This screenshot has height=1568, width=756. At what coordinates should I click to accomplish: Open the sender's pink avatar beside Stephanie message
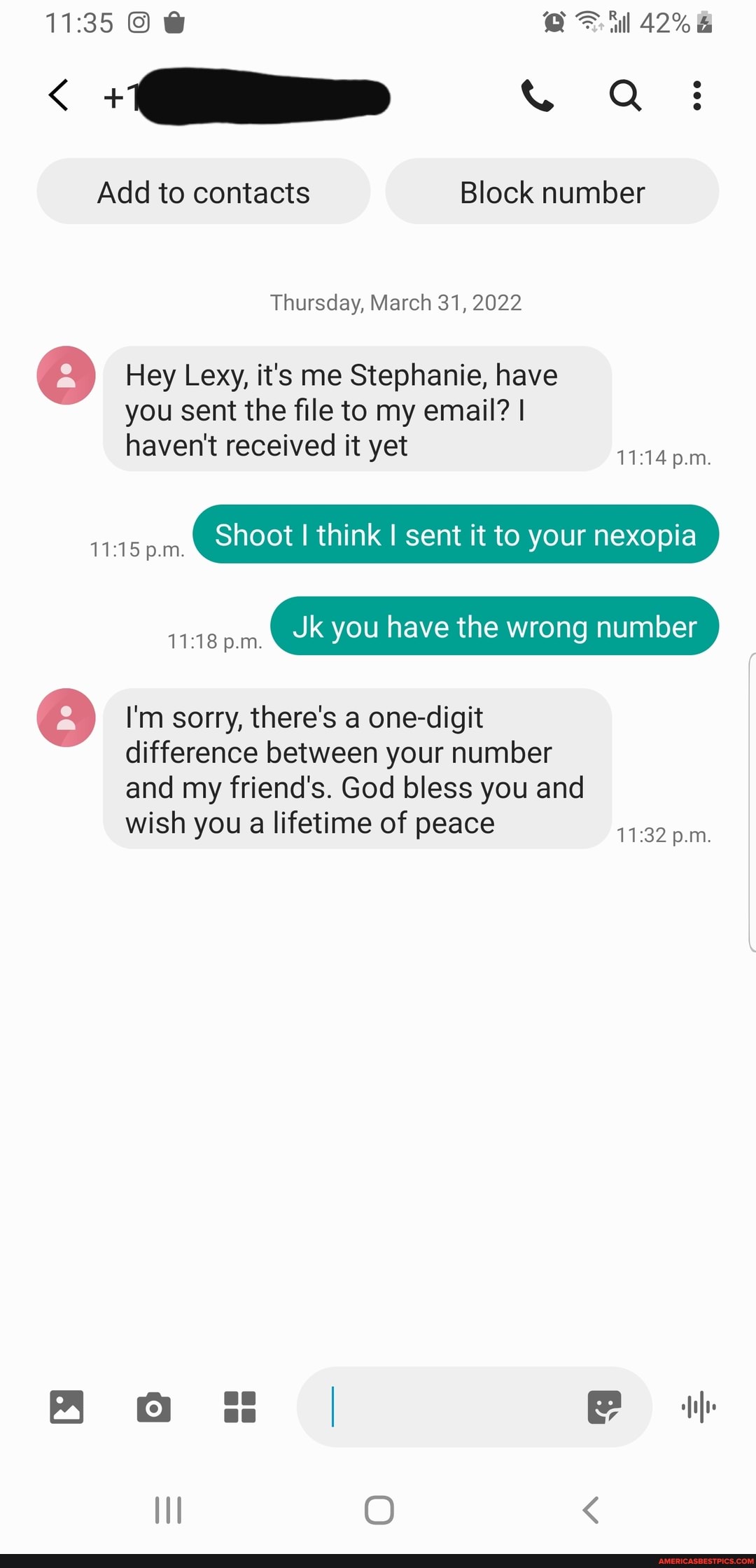(x=66, y=375)
